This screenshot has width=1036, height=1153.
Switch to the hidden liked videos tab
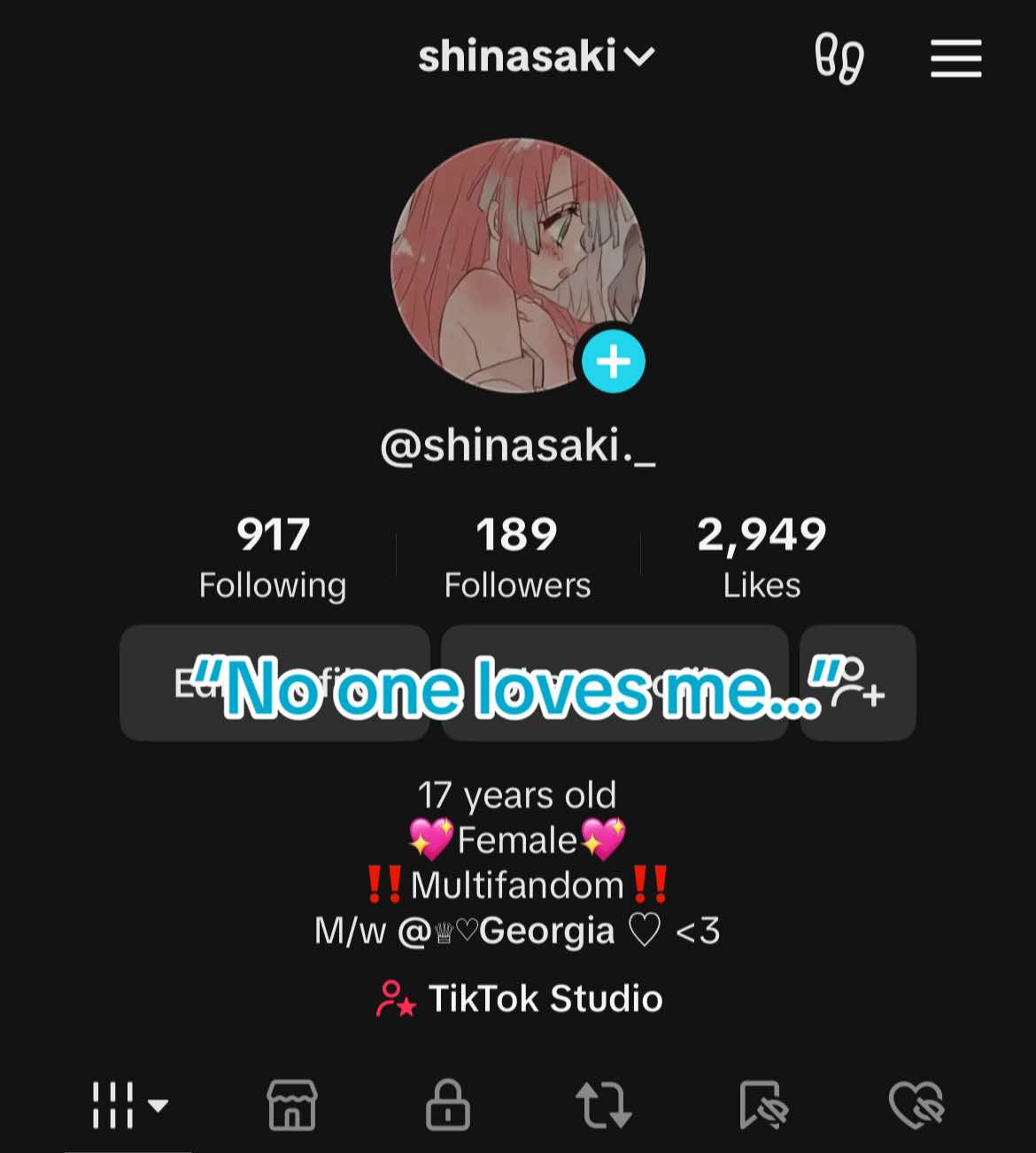[917, 1105]
